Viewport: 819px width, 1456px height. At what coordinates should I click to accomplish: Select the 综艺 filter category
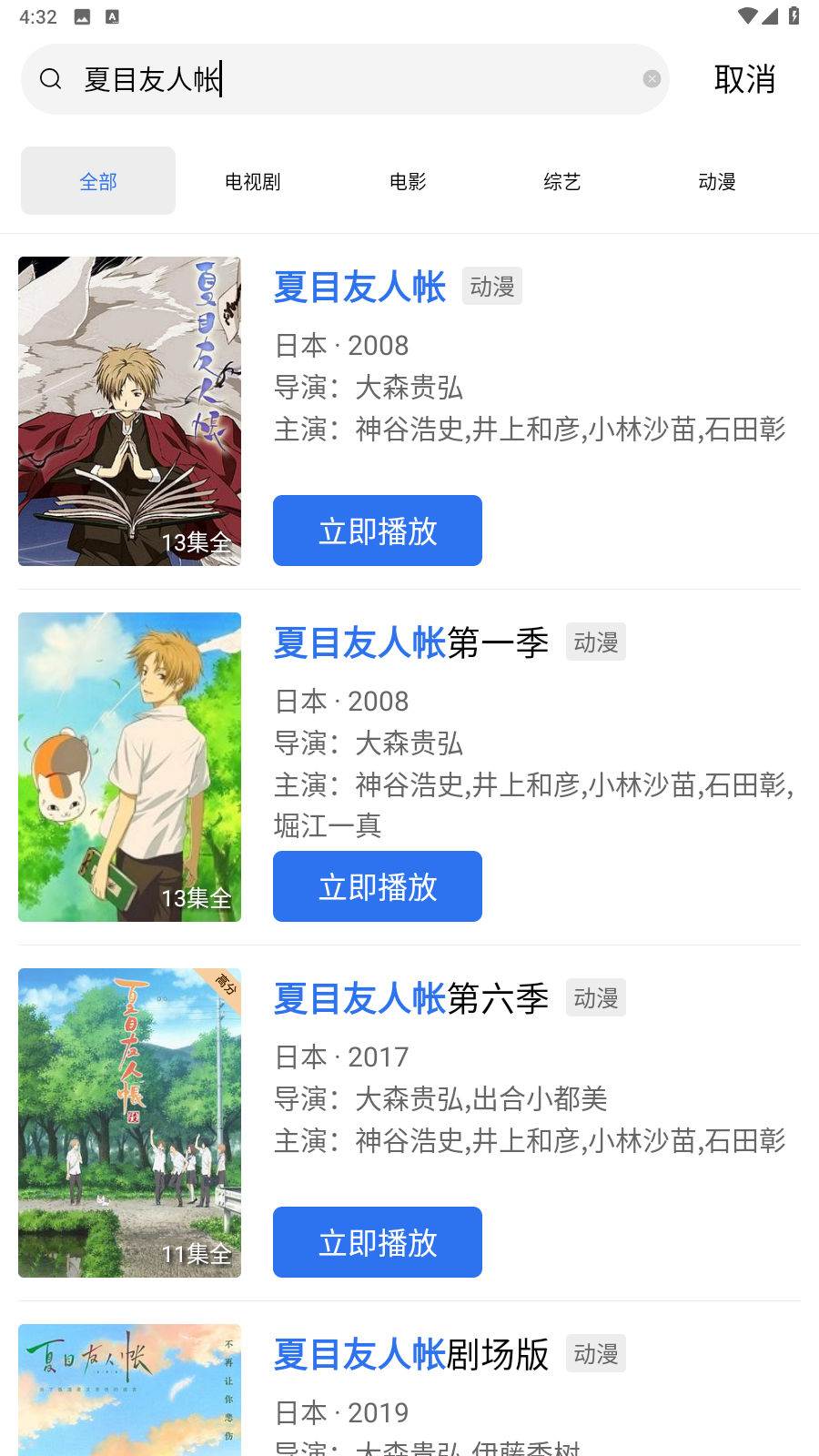(x=561, y=180)
